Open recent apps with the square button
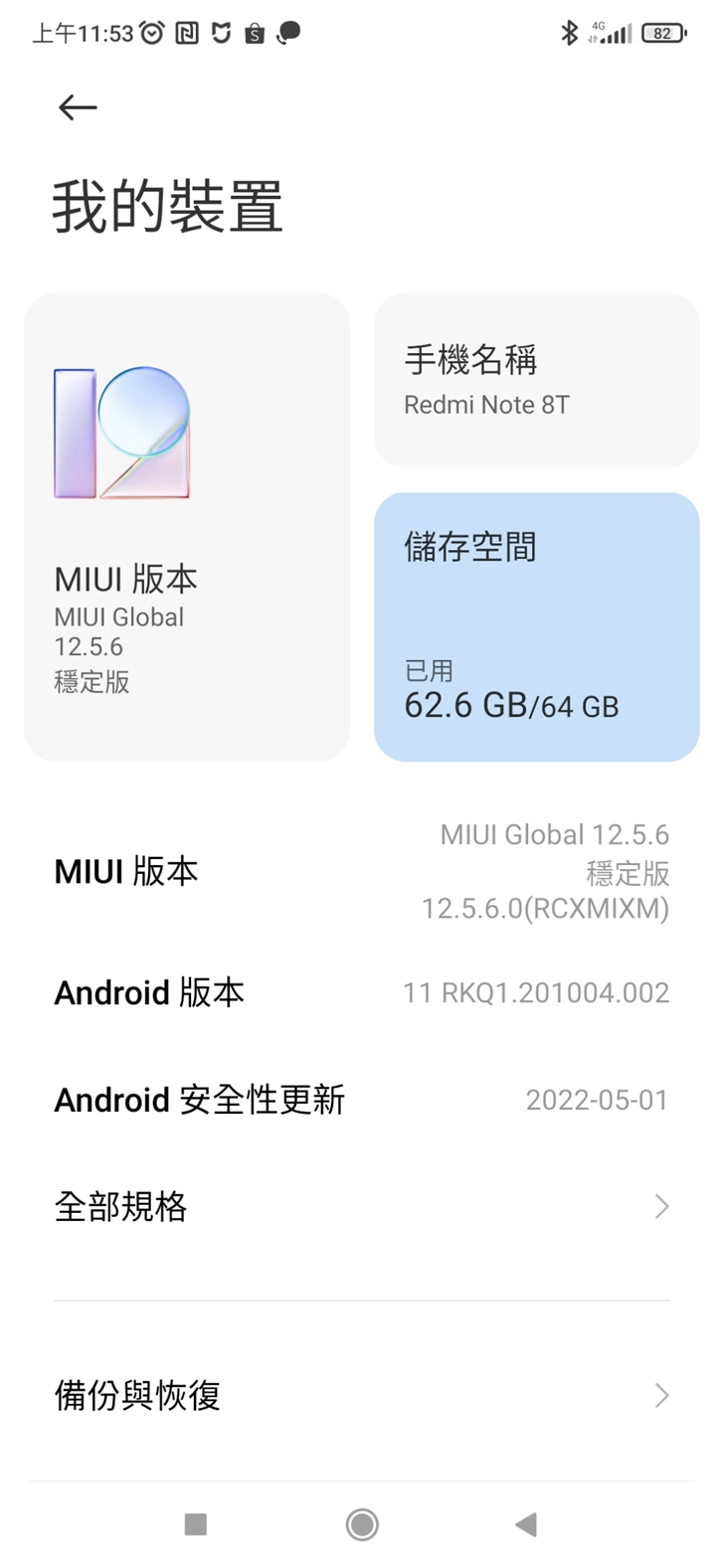Screen dimensions: 724x1568 (x=196, y=1524)
